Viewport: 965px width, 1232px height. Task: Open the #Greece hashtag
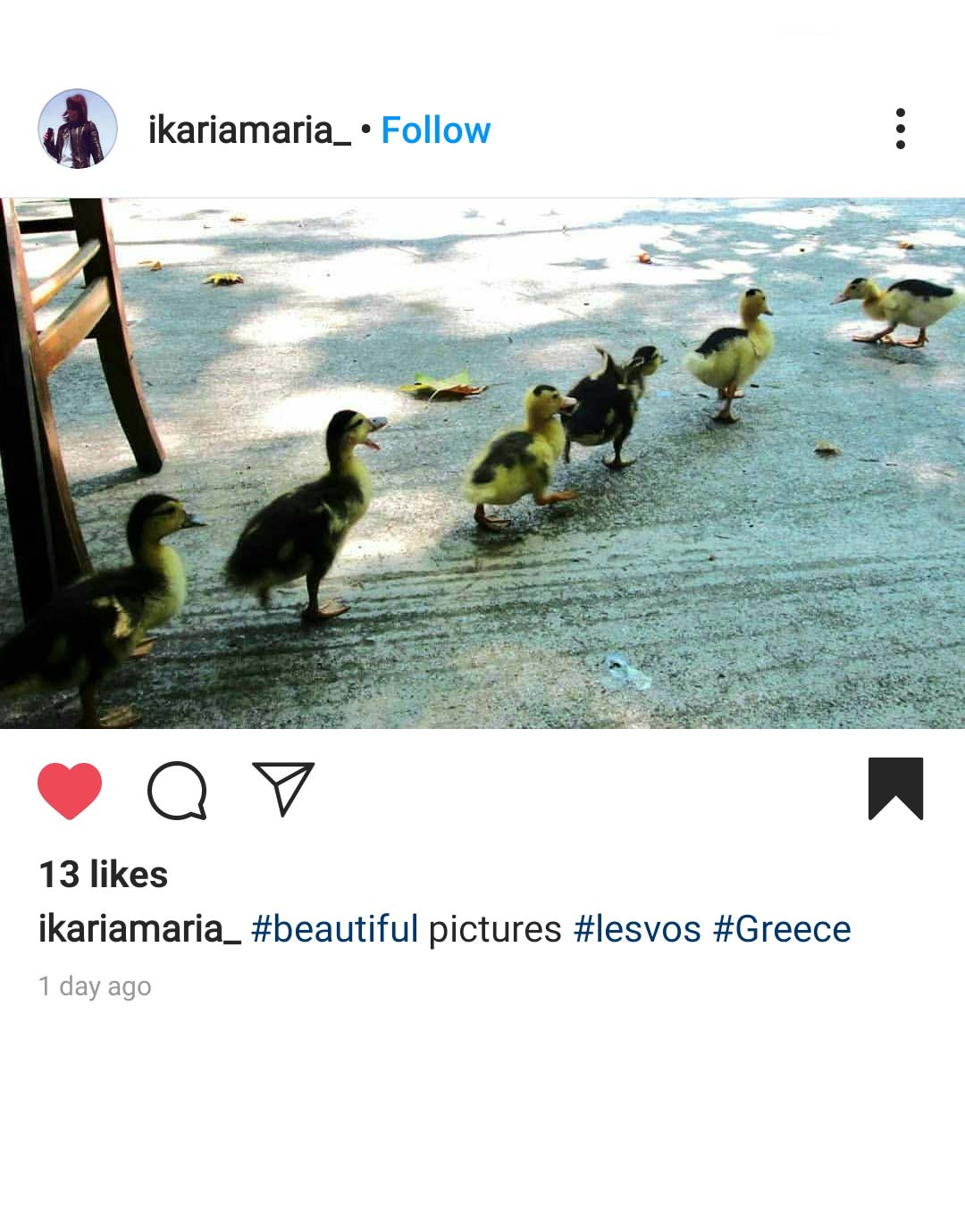(x=781, y=929)
